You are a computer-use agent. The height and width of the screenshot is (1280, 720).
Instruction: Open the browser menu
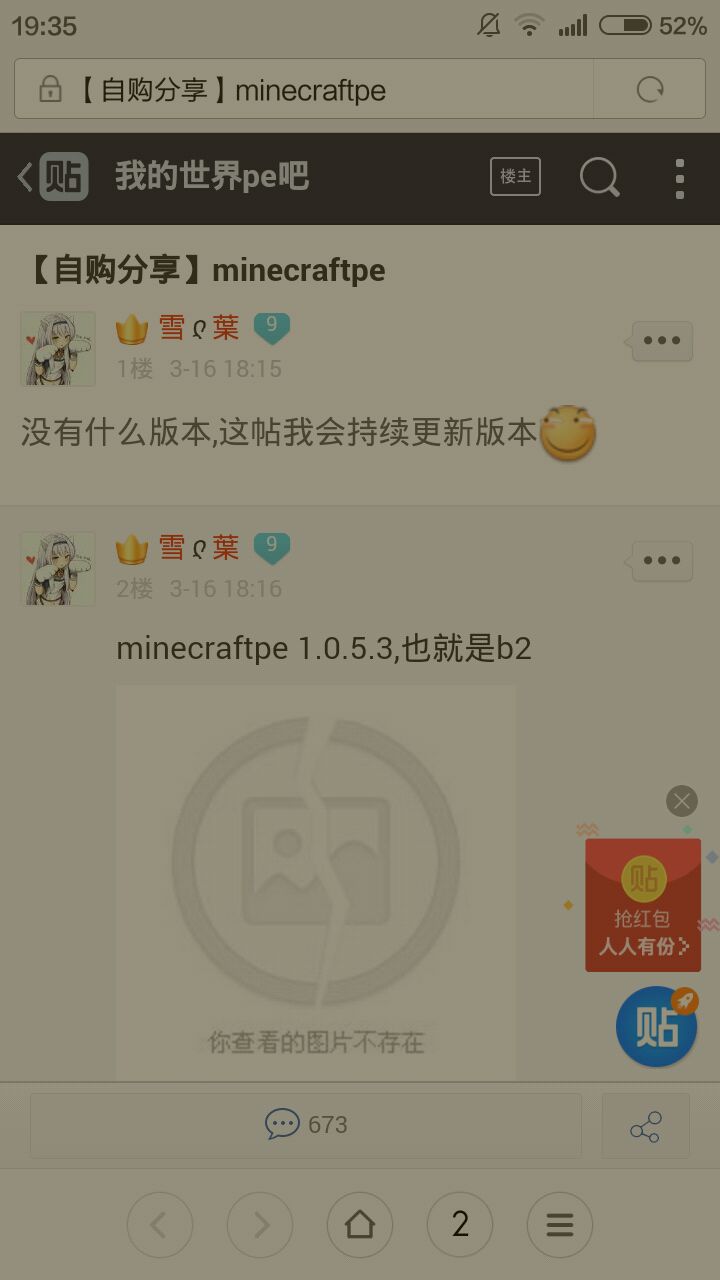pyautogui.click(x=560, y=1224)
